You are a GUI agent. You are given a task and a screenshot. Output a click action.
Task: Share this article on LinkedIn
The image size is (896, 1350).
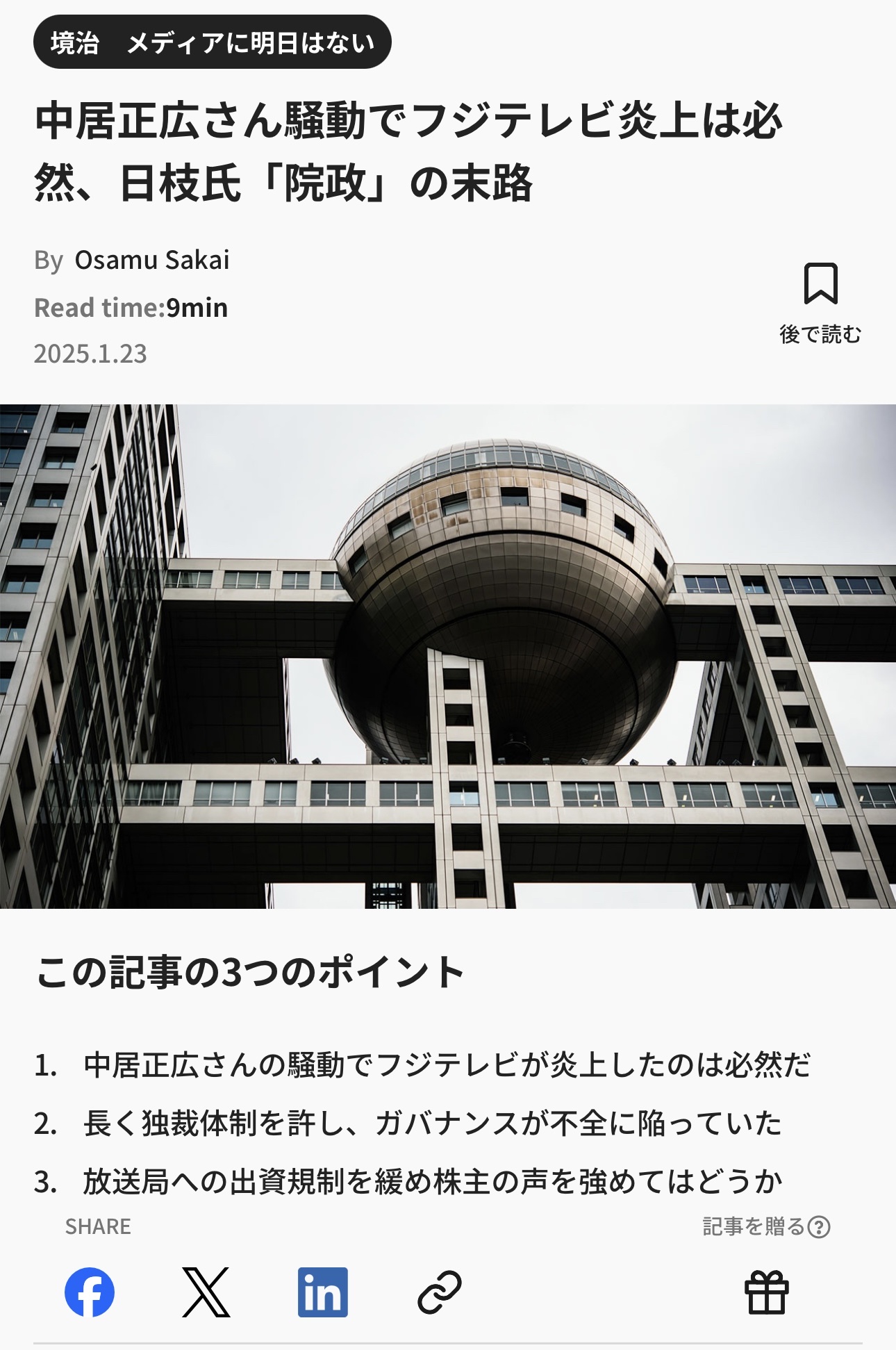coord(323,1292)
